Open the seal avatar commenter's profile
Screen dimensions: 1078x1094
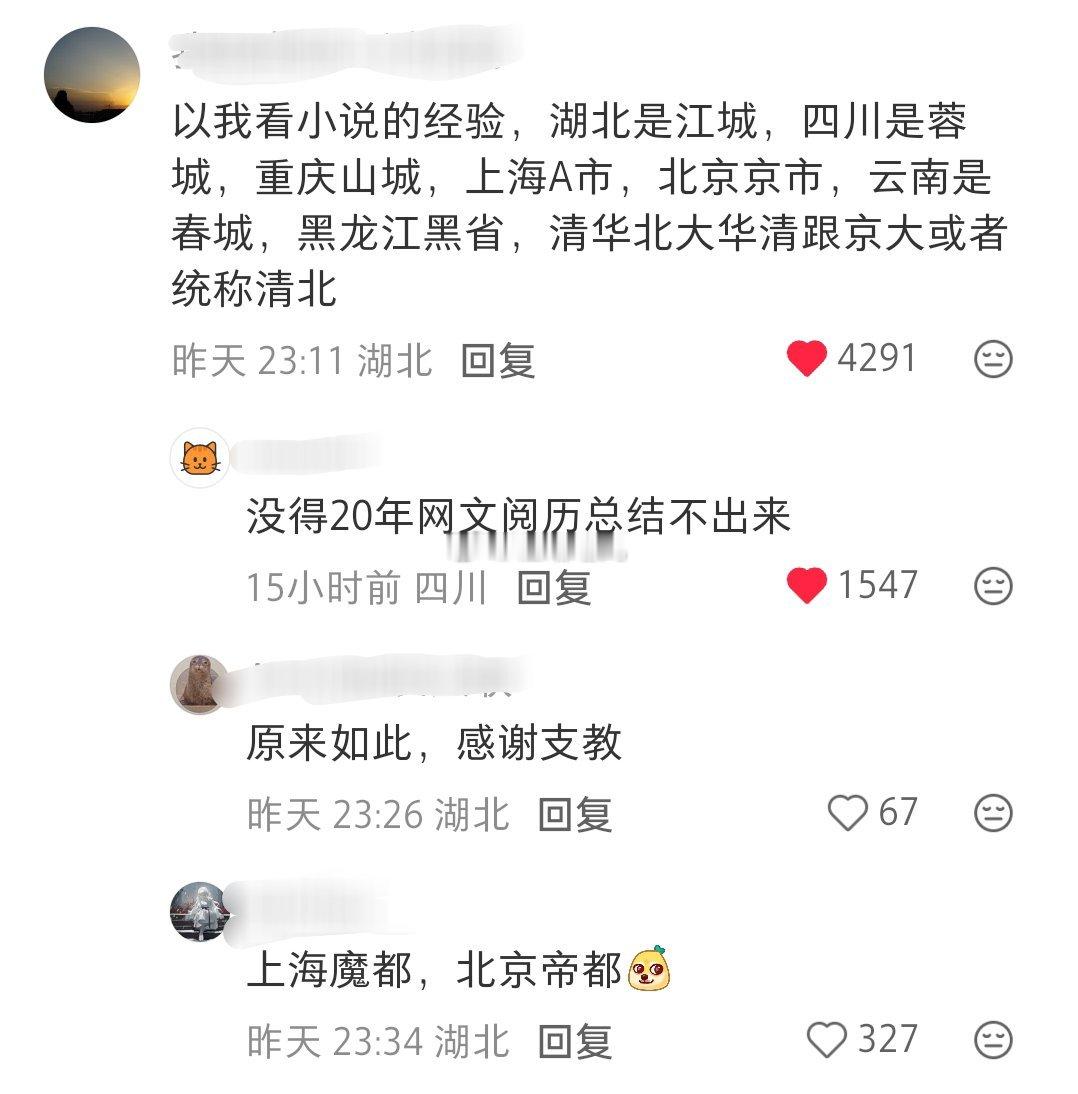click(x=199, y=681)
